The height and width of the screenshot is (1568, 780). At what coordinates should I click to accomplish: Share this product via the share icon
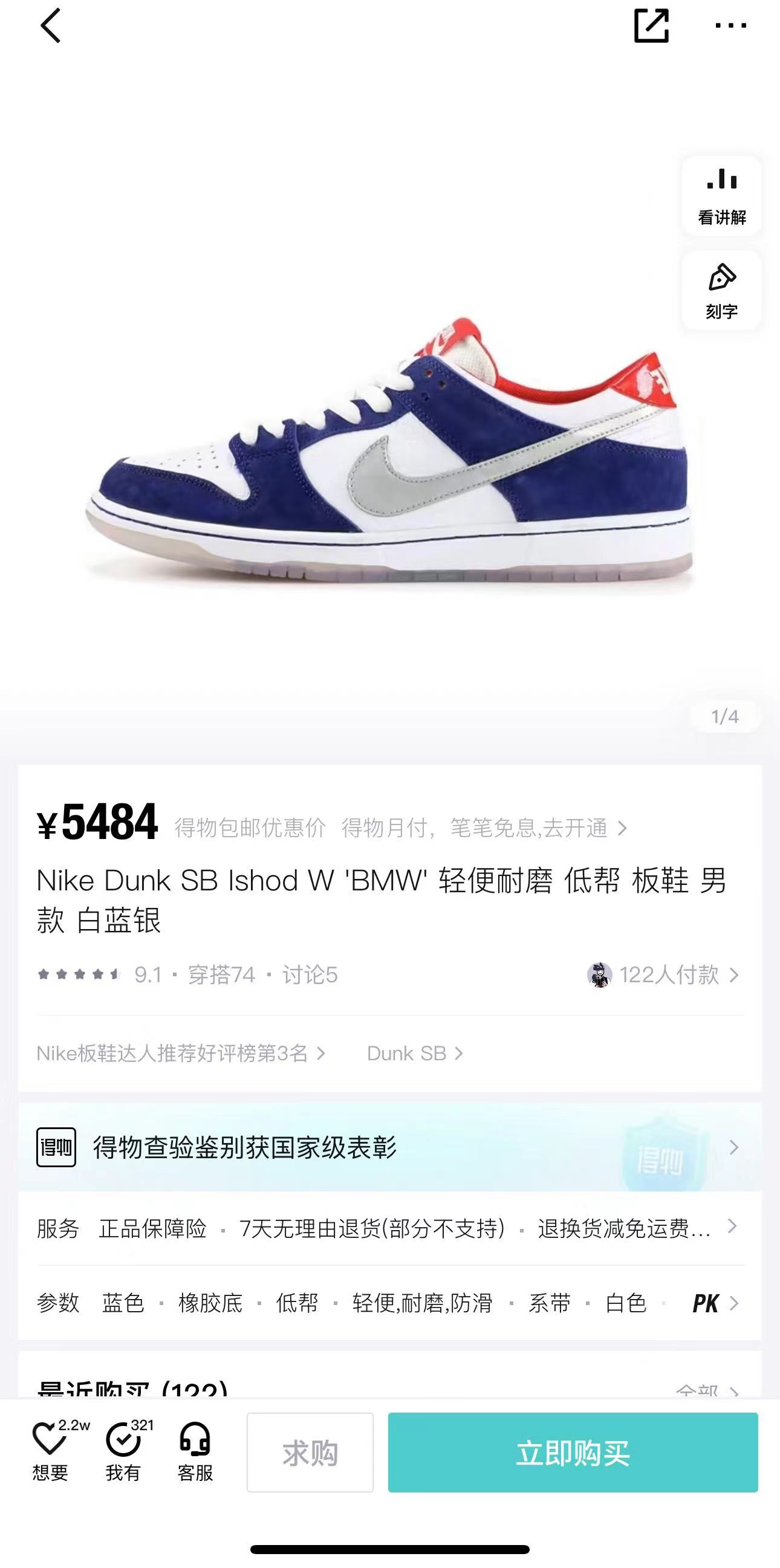tap(651, 25)
